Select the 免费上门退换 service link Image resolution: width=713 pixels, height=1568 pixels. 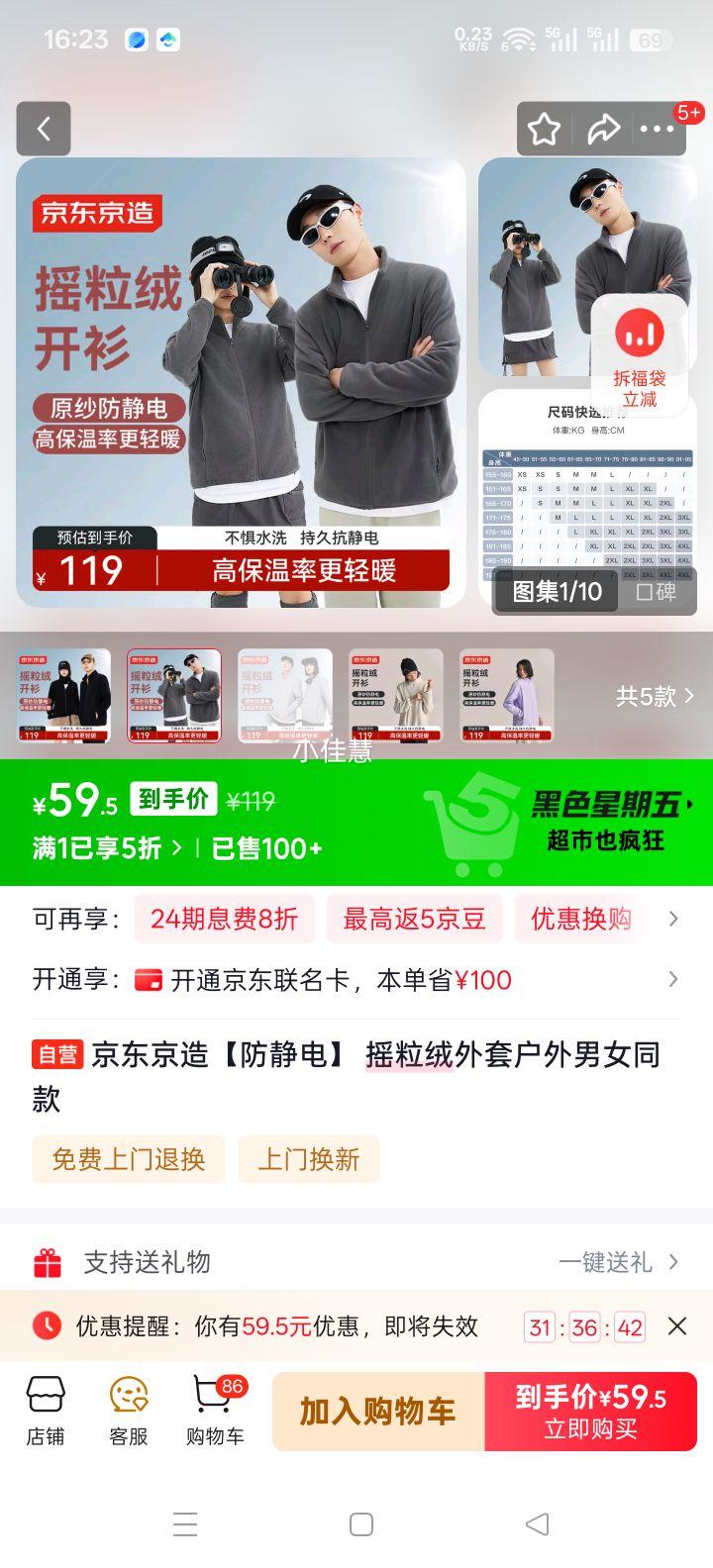pos(128,1159)
